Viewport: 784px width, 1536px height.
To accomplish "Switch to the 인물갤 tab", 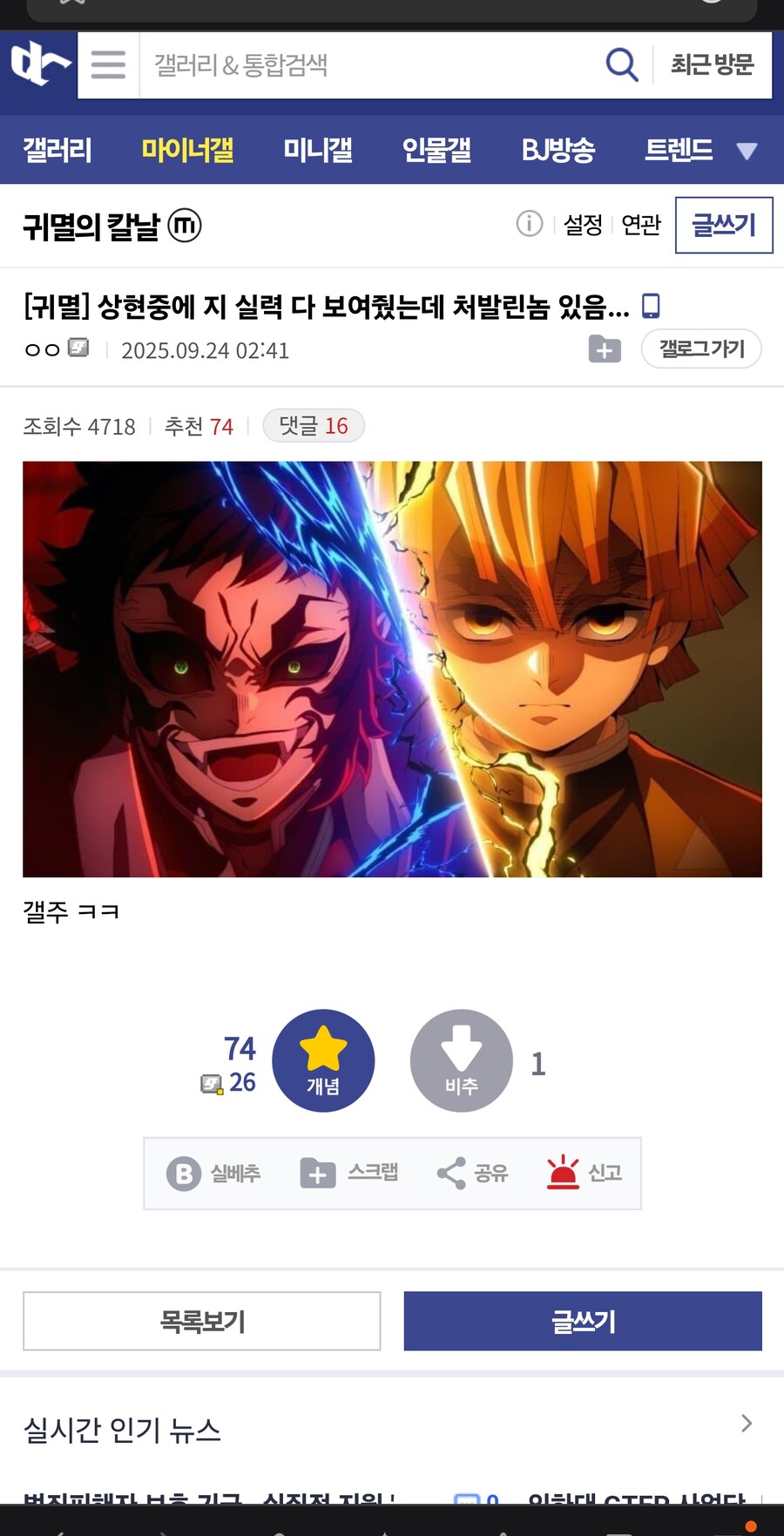I will click(x=436, y=150).
